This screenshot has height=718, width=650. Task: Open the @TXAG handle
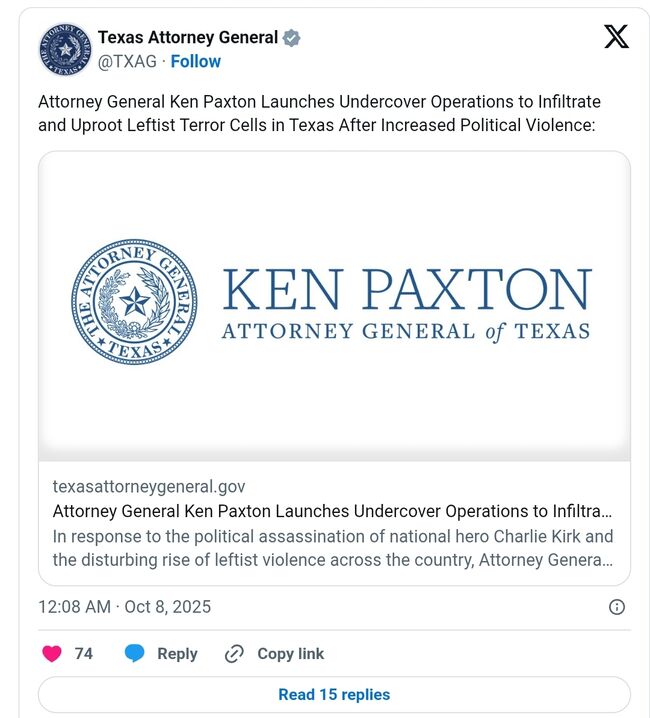tap(127, 61)
